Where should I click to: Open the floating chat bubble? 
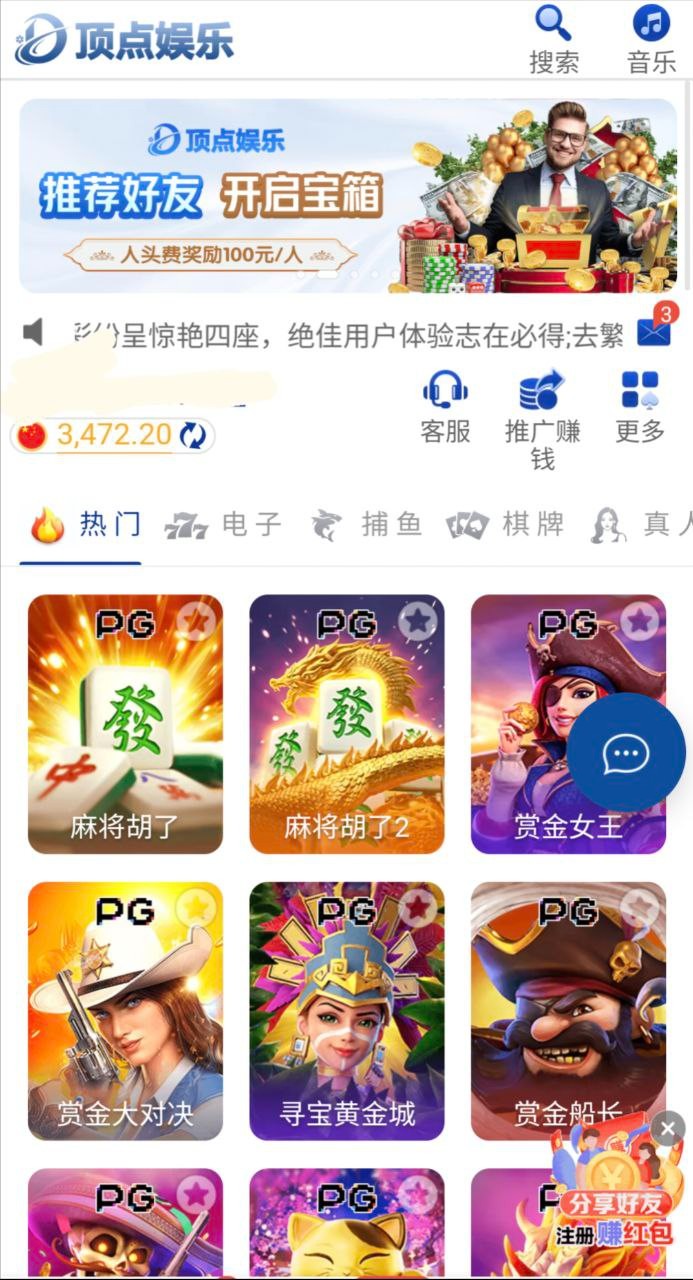(x=627, y=753)
